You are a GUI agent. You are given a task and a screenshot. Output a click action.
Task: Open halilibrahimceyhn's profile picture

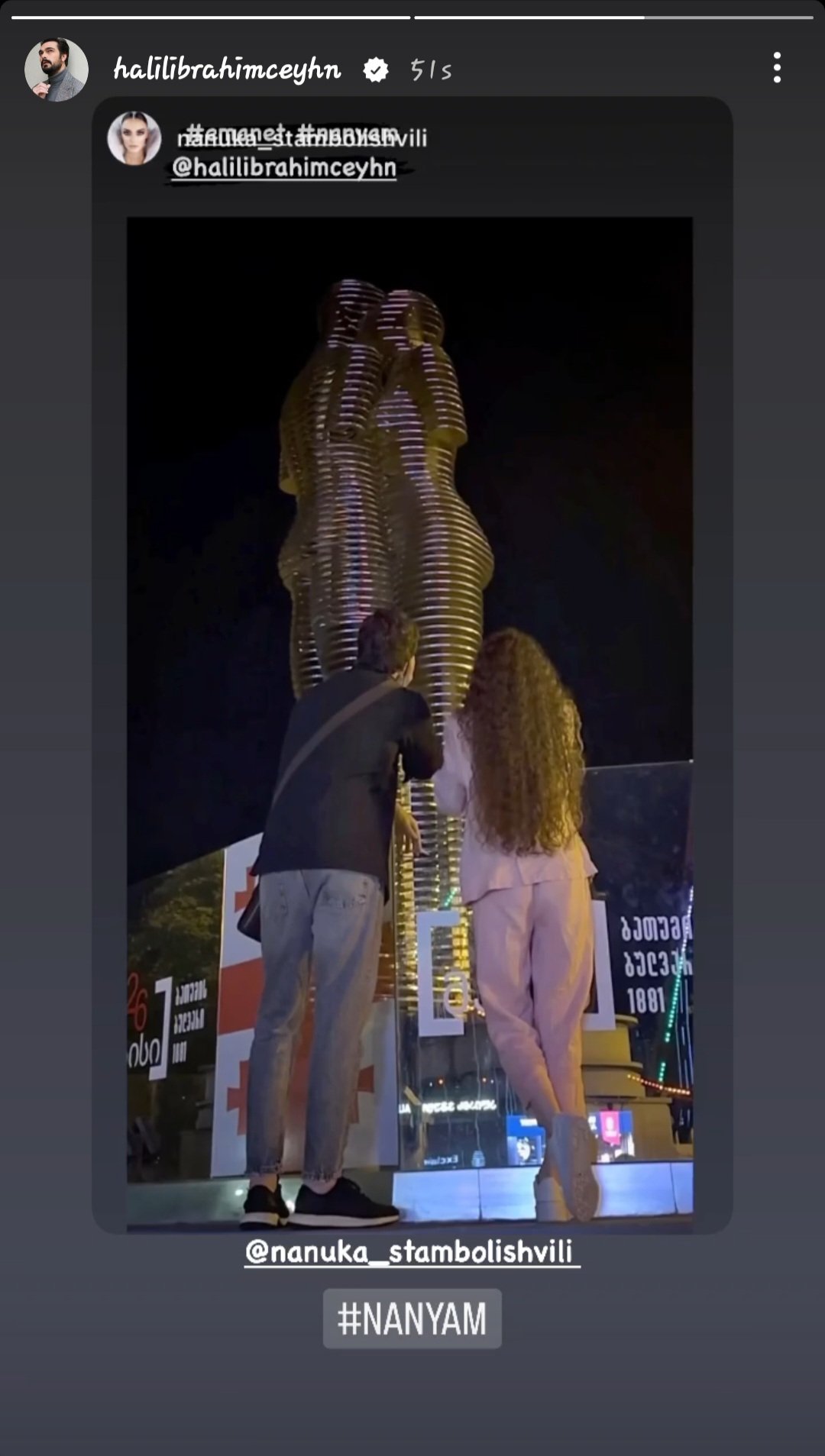pyautogui.click(x=56, y=69)
